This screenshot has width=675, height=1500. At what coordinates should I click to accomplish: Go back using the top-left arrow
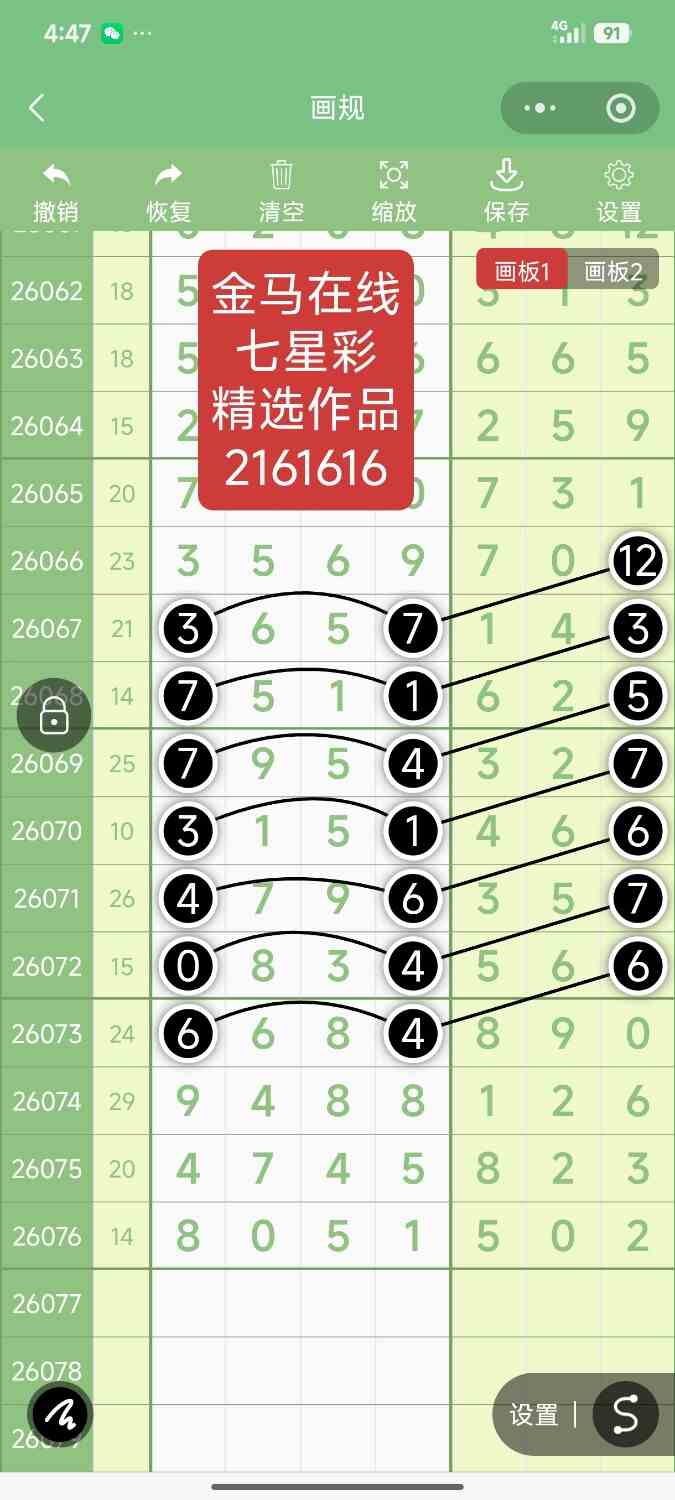tap(37, 108)
